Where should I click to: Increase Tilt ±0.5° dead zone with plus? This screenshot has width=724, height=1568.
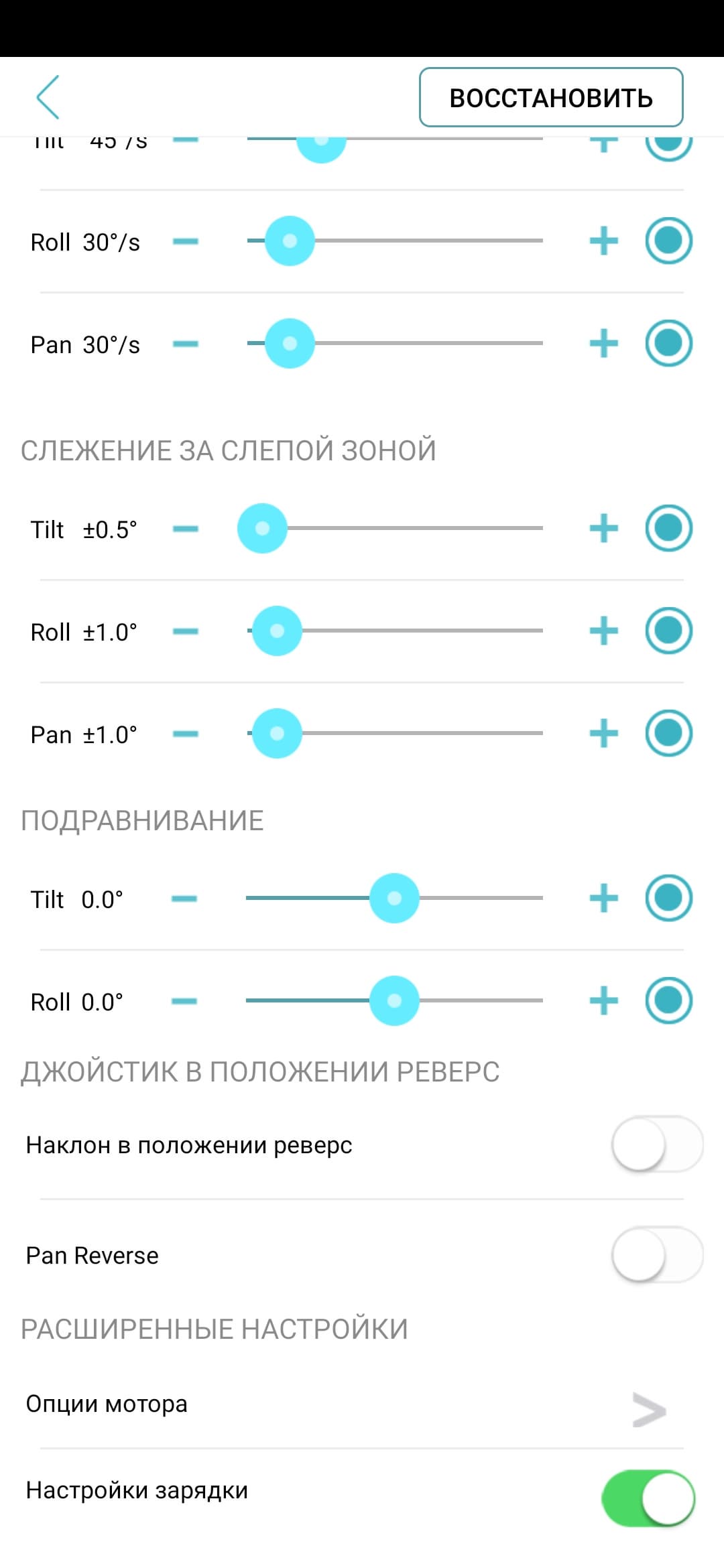pyautogui.click(x=603, y=529)
